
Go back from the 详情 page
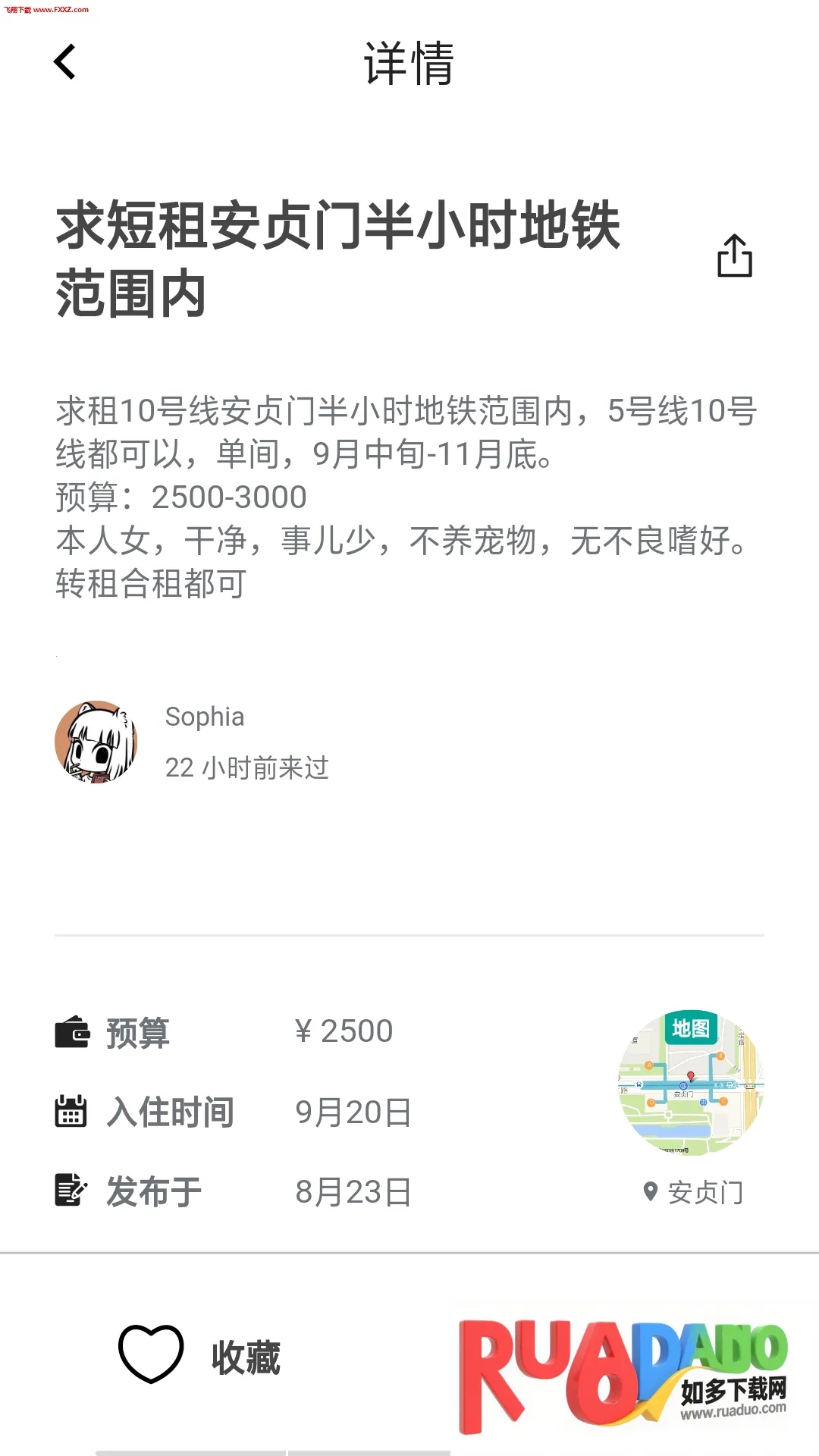[65, 62]
